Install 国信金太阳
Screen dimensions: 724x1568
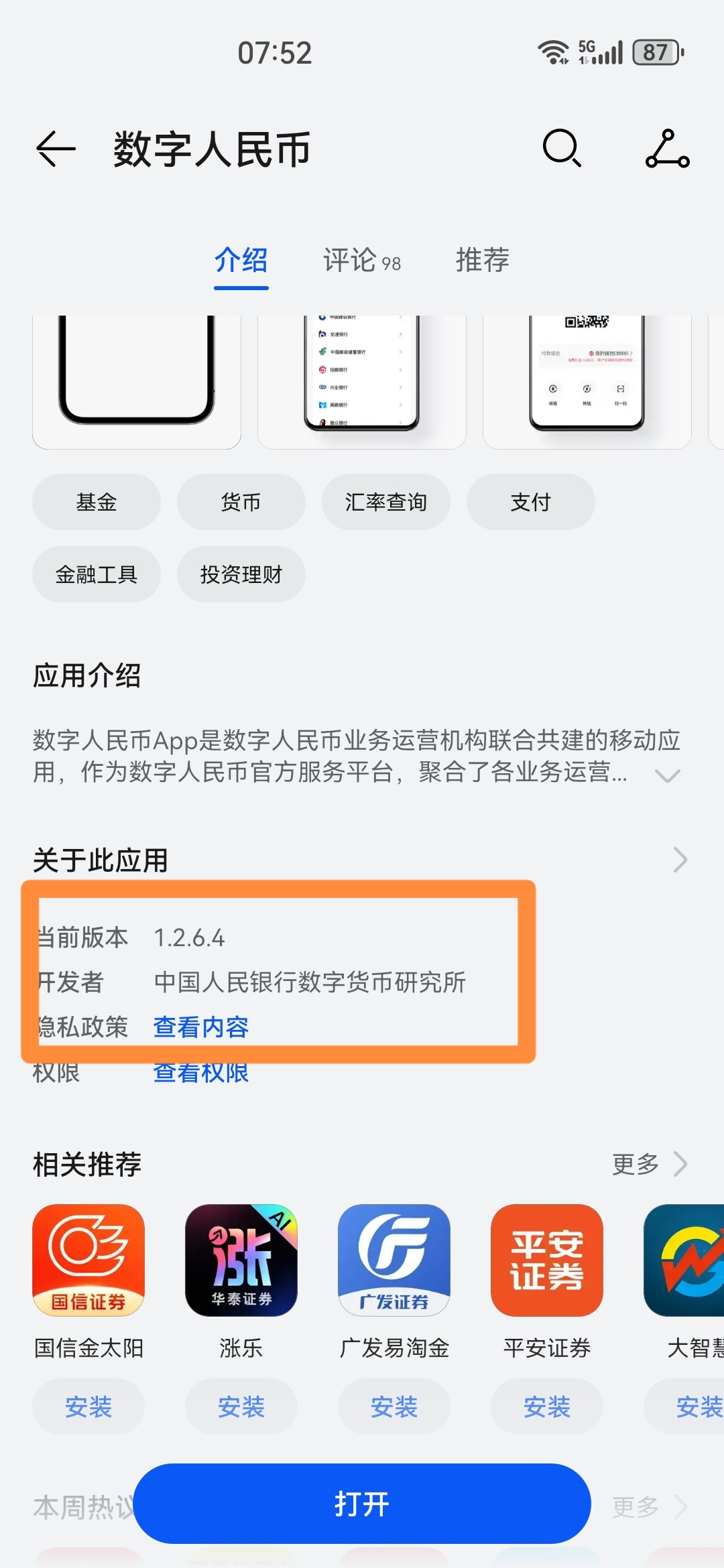pos(88,1407)
